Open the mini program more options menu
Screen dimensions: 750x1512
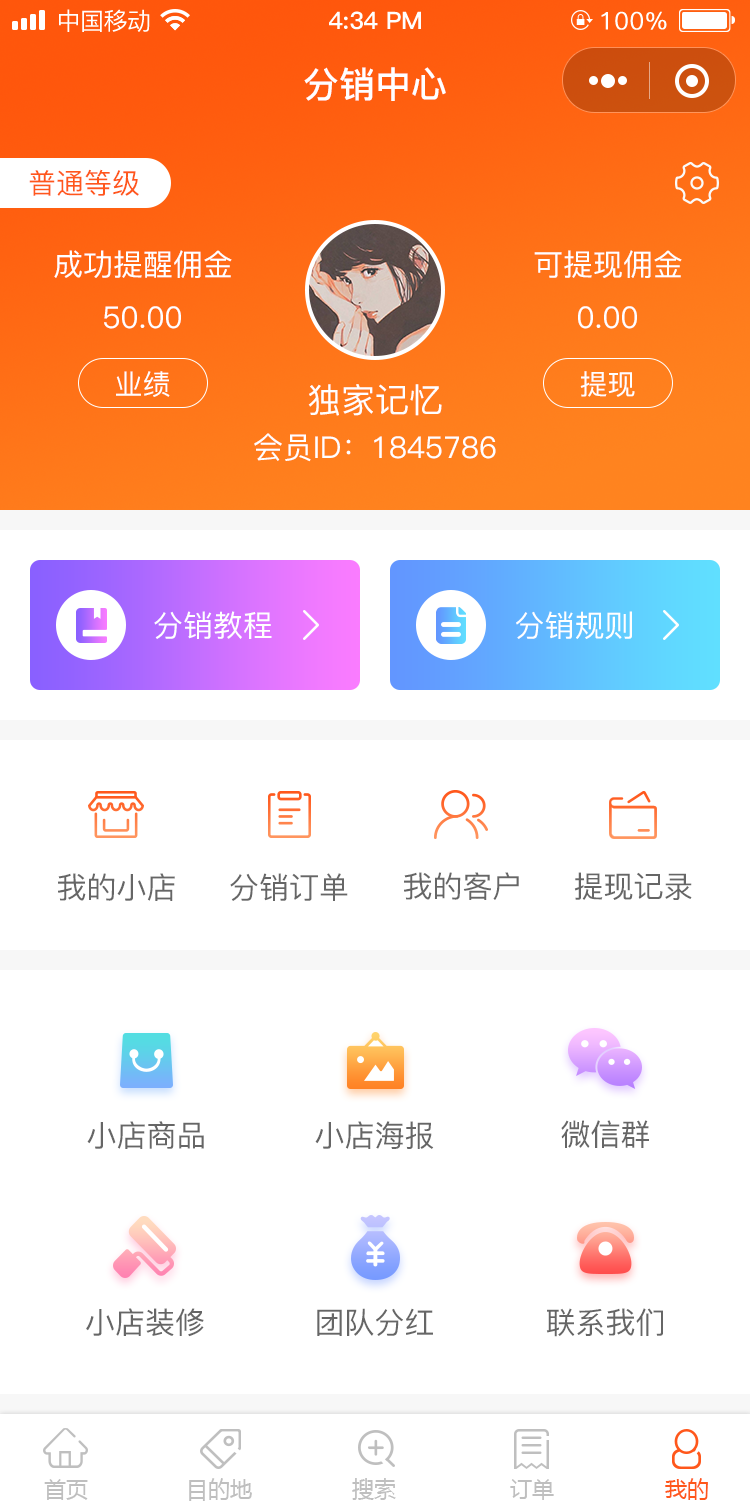[608, 81]
